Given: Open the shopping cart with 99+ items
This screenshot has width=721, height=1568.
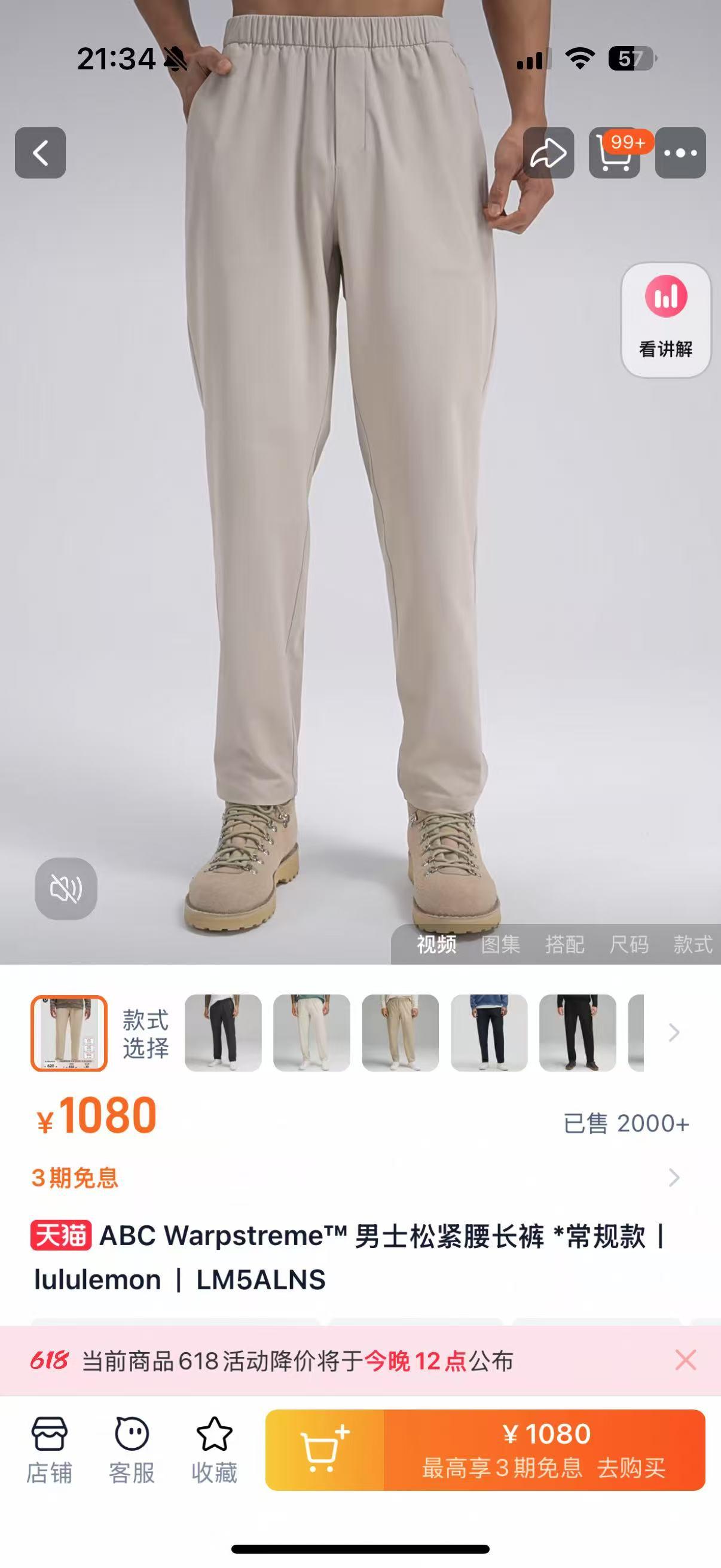Looking at the screenshot, I should pyautogui.click(x=615, y=152).
